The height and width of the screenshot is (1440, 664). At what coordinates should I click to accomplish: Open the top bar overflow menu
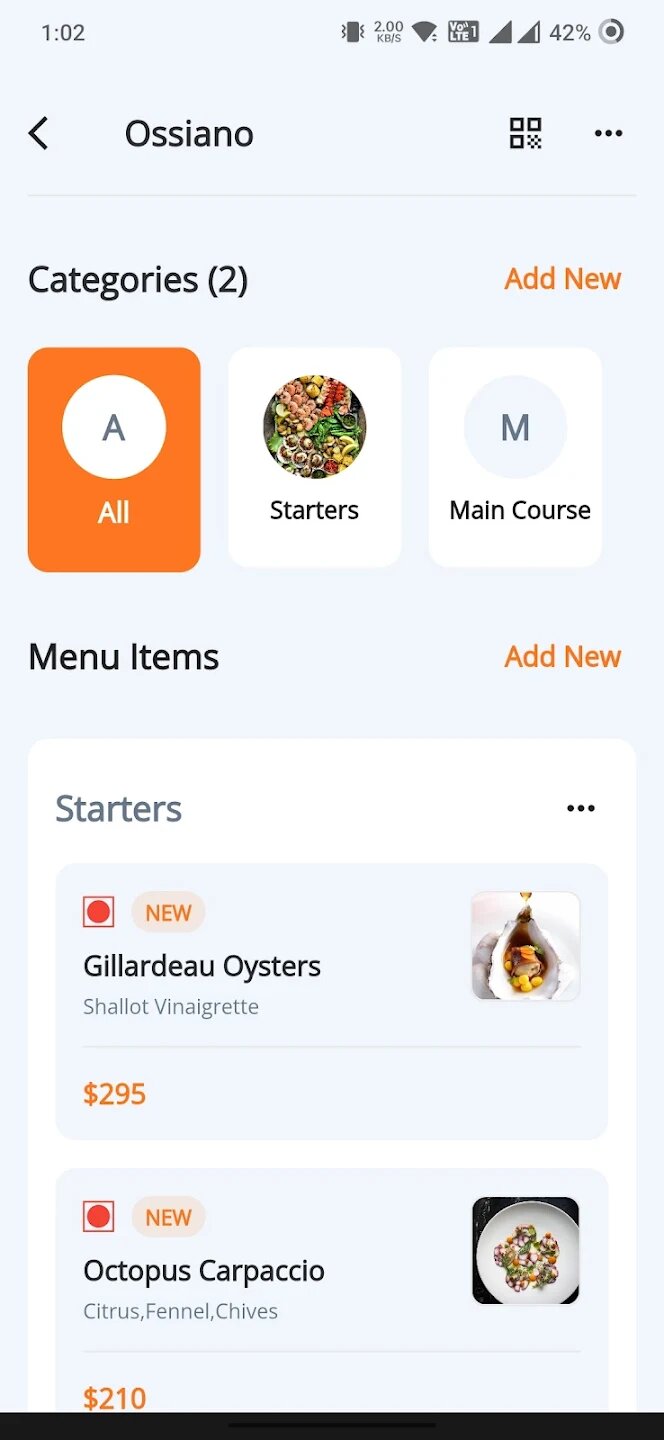608,133
